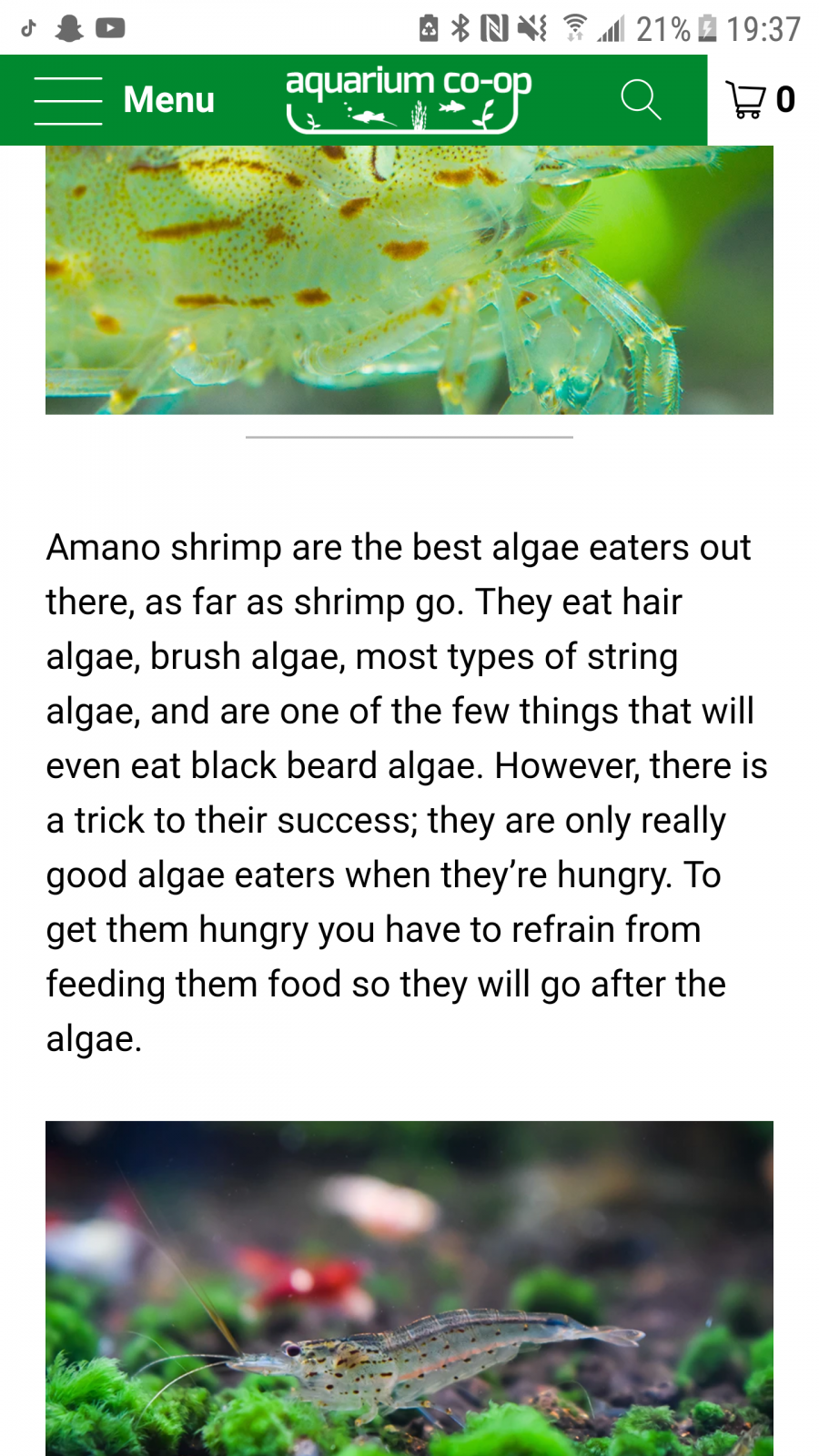This screenshot has width=819, height=1456.
Task: Open the Menu drawer
Action: click(123, 100)
